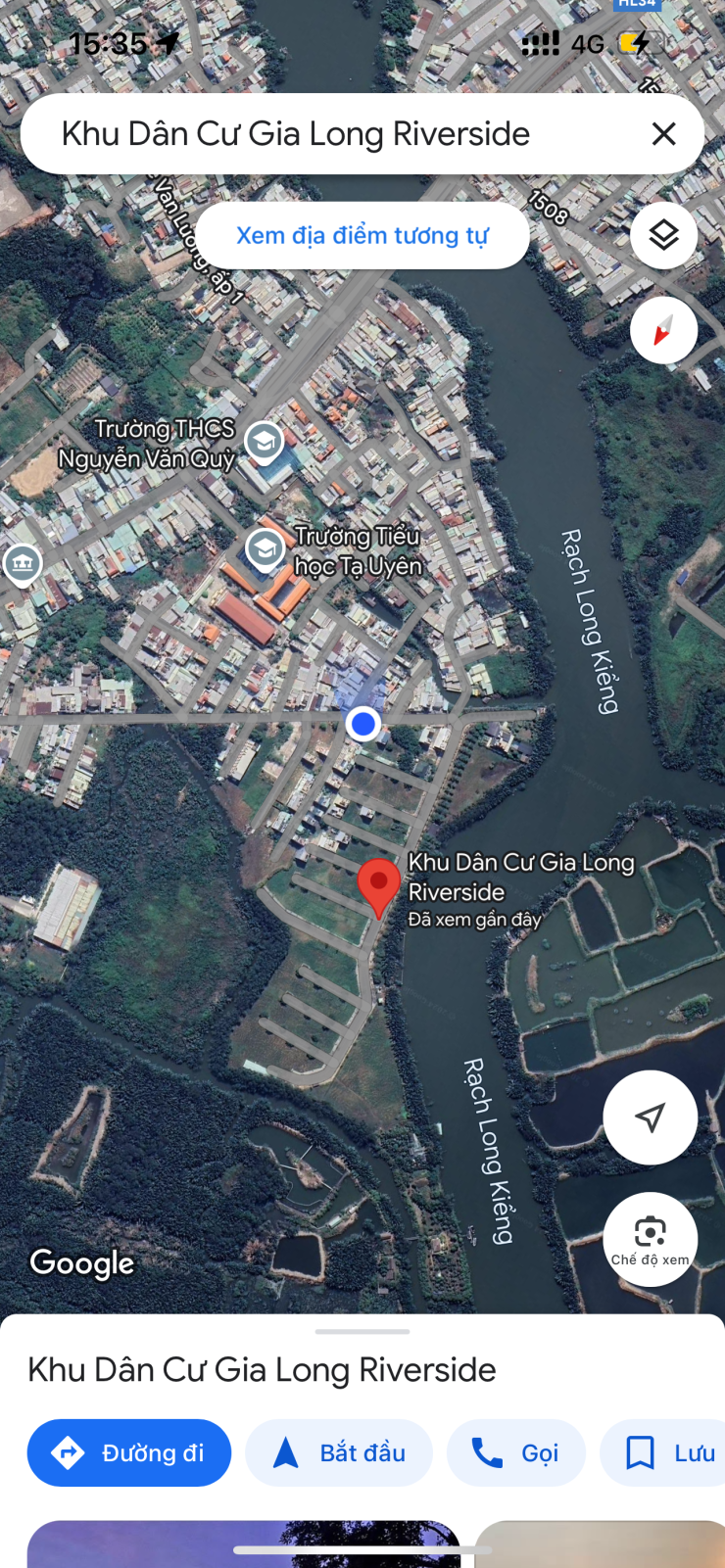
Task: Center map on my current location
Action: [x=650, y=1117]
